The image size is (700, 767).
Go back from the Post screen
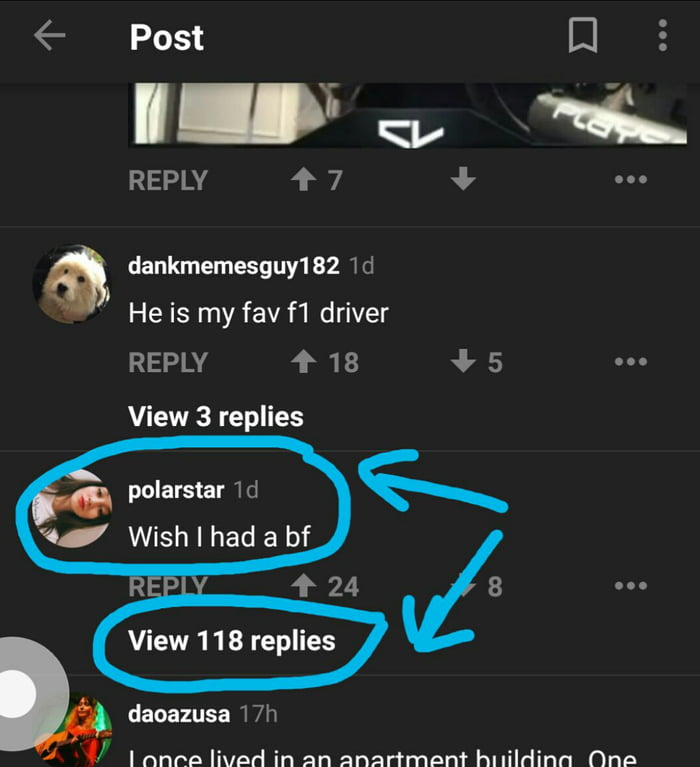point(49,37)
